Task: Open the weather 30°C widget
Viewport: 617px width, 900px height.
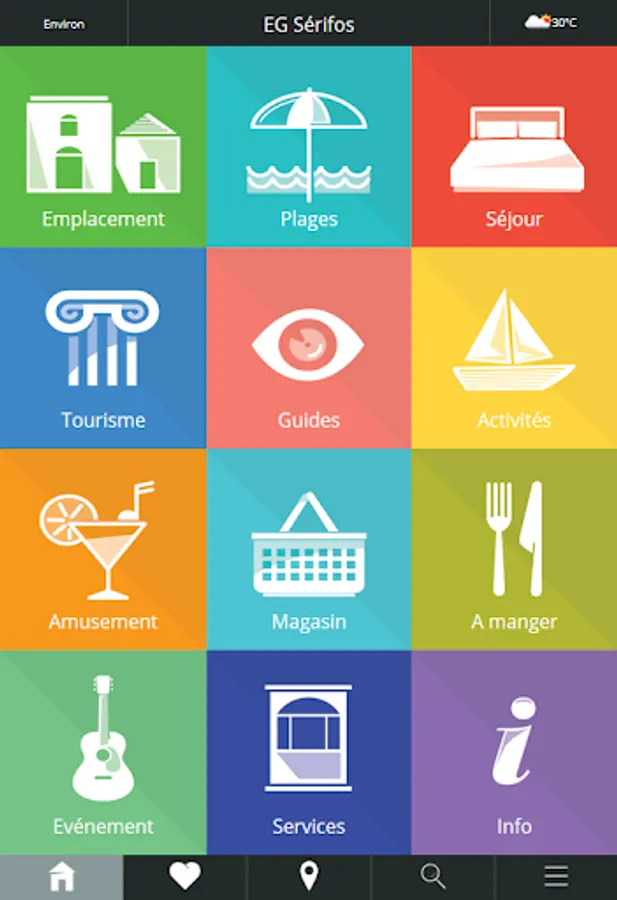Action: 553,23
